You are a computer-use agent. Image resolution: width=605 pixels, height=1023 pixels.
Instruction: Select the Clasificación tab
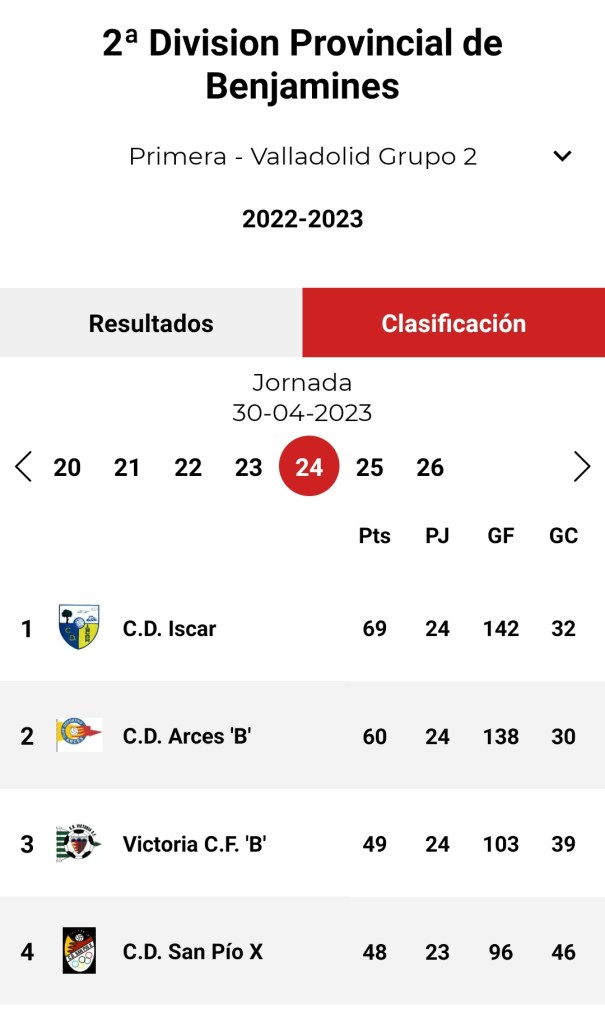[453, 323]
